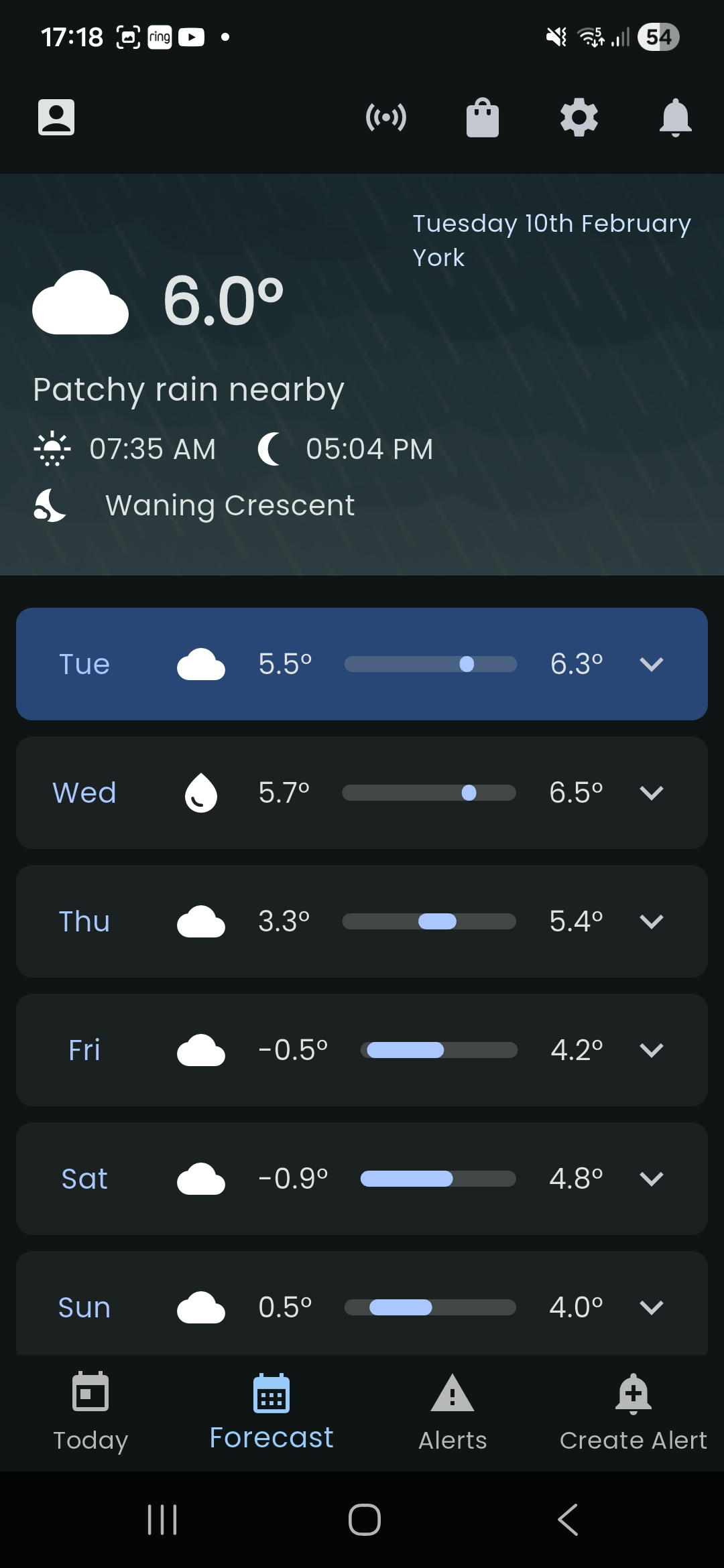
Task: Open the notifications bell icon
Action: [x=676, y=117]
